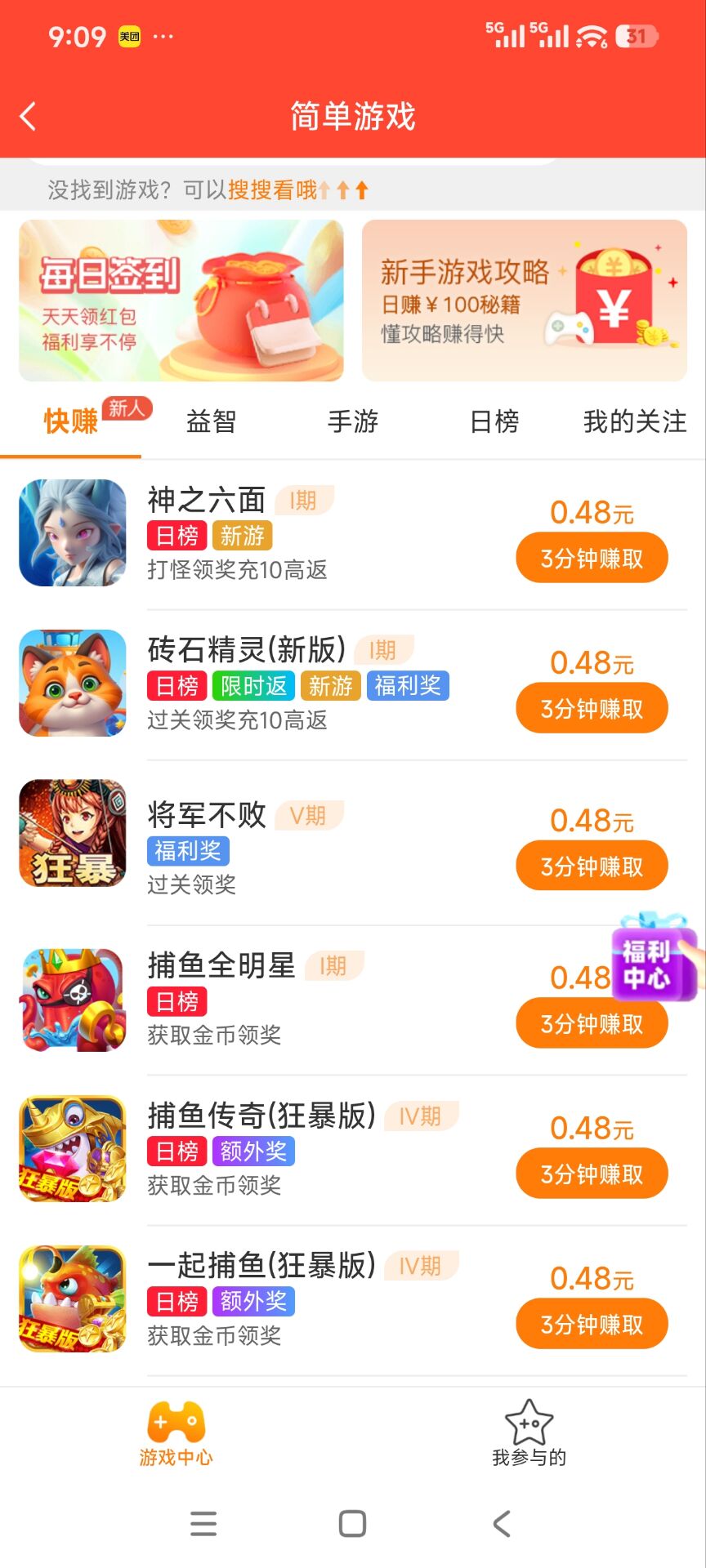Tap the 砖石精灵 cat game icon
The width and height of the screenshot is (706, 1568).
[x=72, y=683]
